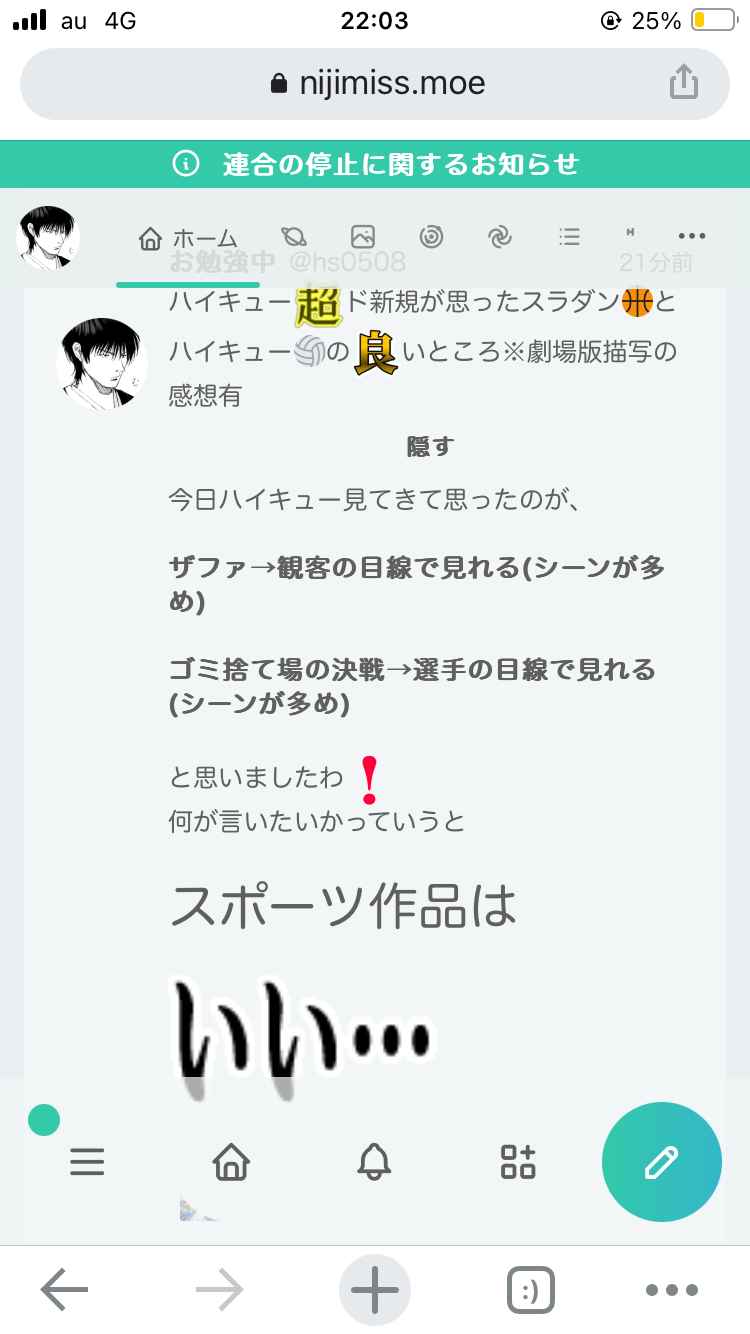Image resolution: width=750 pixels, height=1334 pixels.
Task: Switch to the media timeline tab
Action: (x=363, y=237)
